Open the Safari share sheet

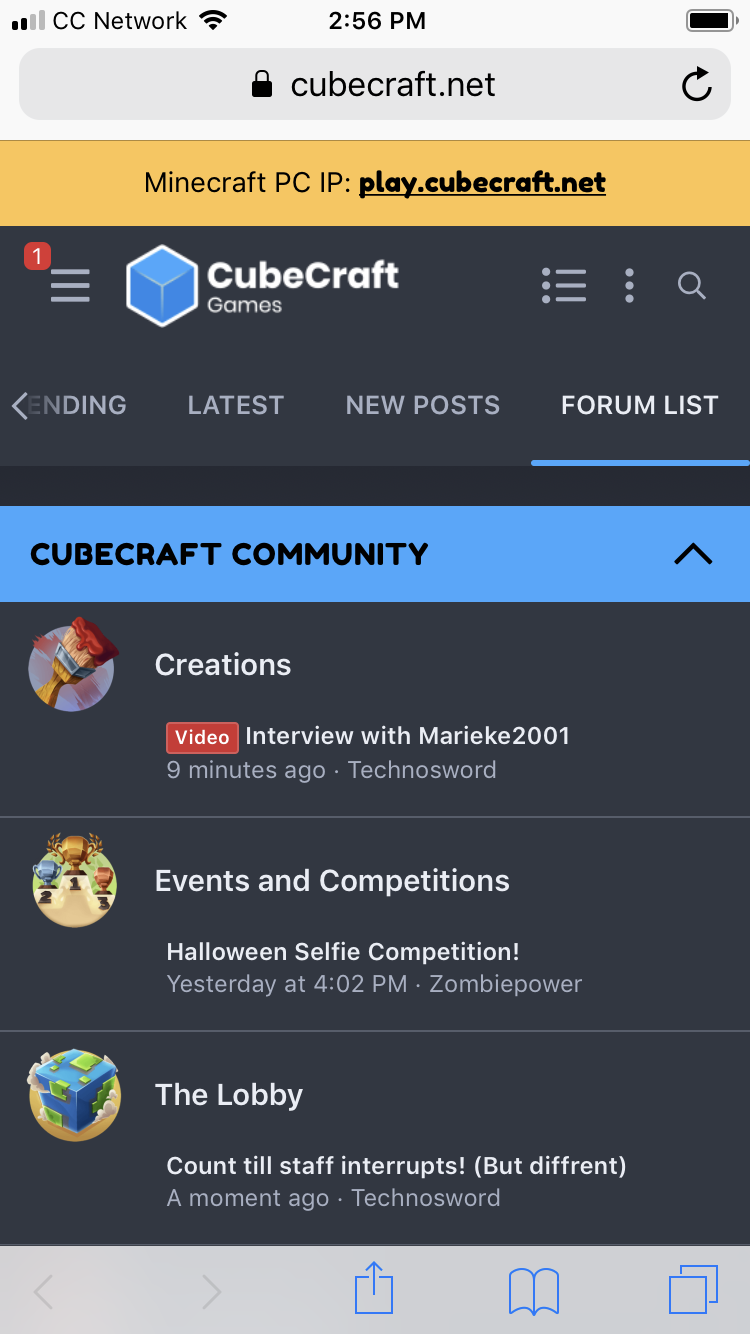[x=374, y=1288]
